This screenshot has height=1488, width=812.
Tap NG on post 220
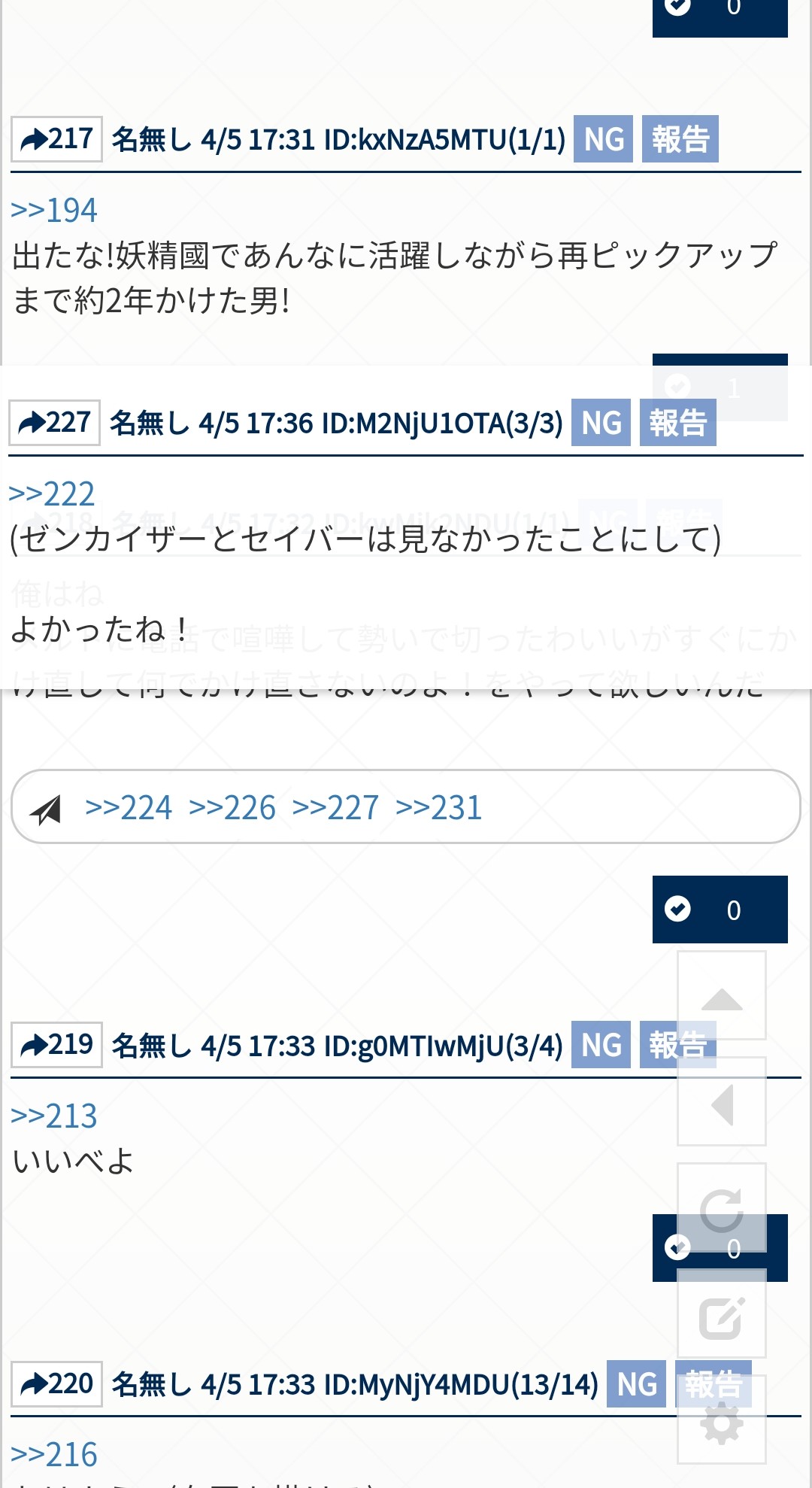[x=637, y=1384]
